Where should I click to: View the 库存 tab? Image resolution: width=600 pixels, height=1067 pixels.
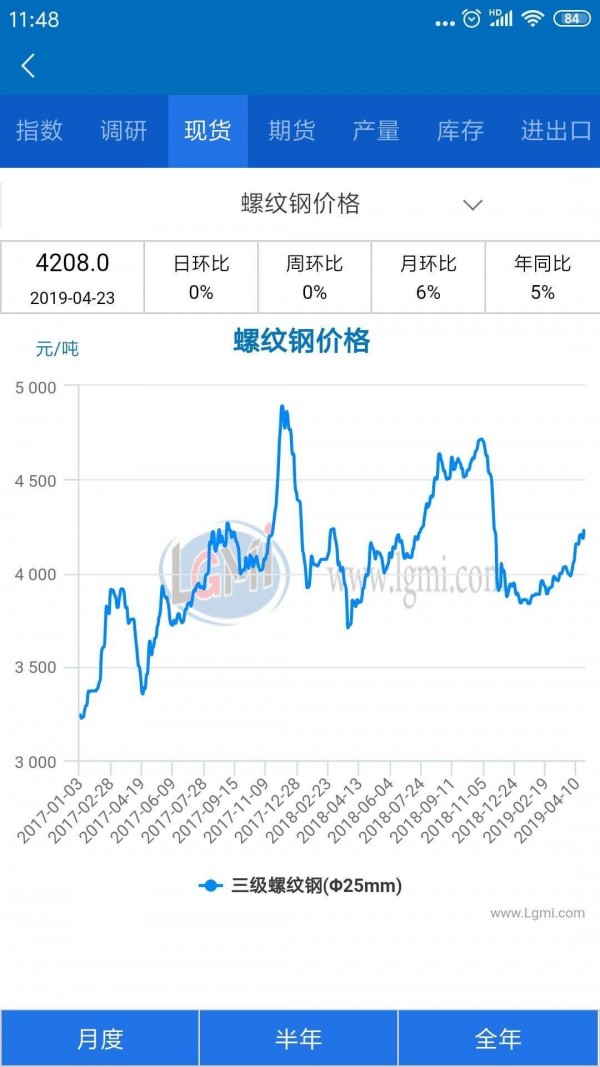[460, 131]
